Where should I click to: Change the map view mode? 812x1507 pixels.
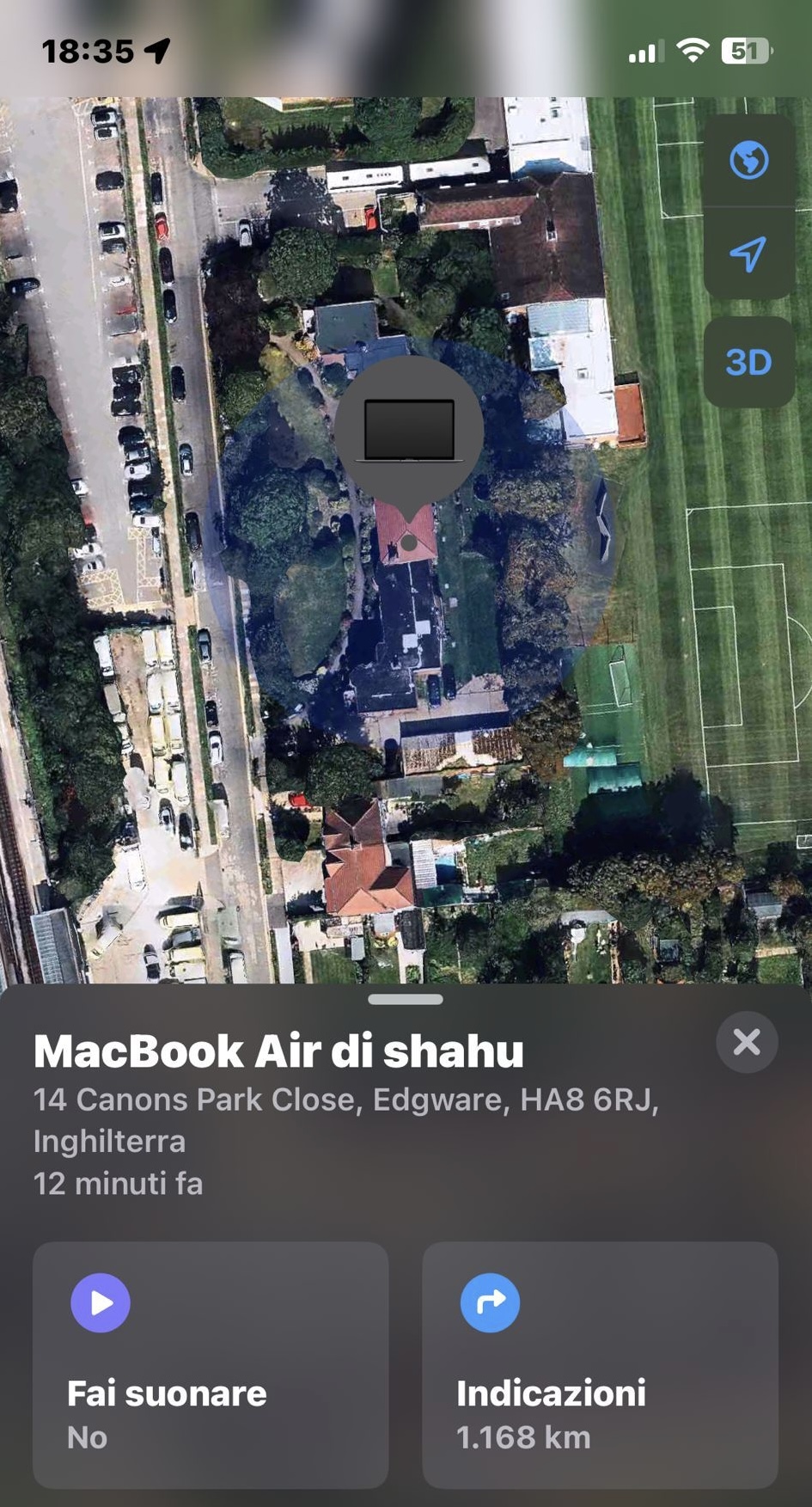[748, 160]
